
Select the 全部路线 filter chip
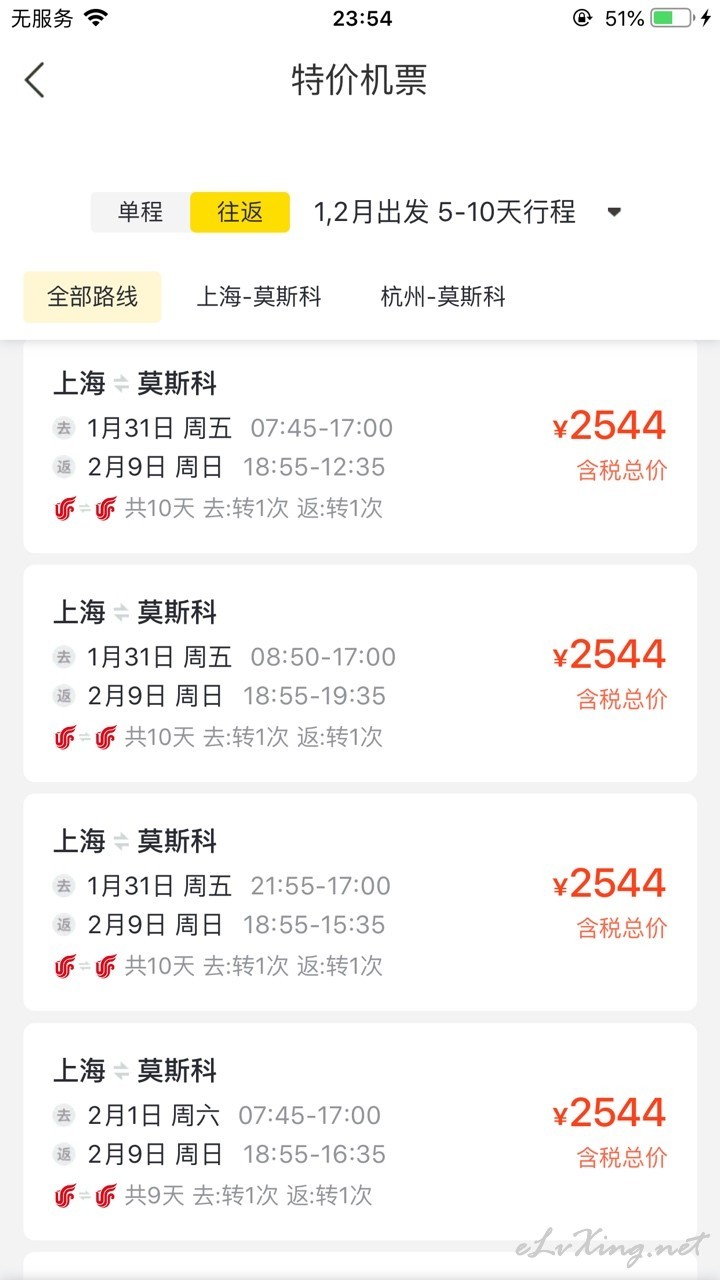pyautogui.click(x=92, y=297)
